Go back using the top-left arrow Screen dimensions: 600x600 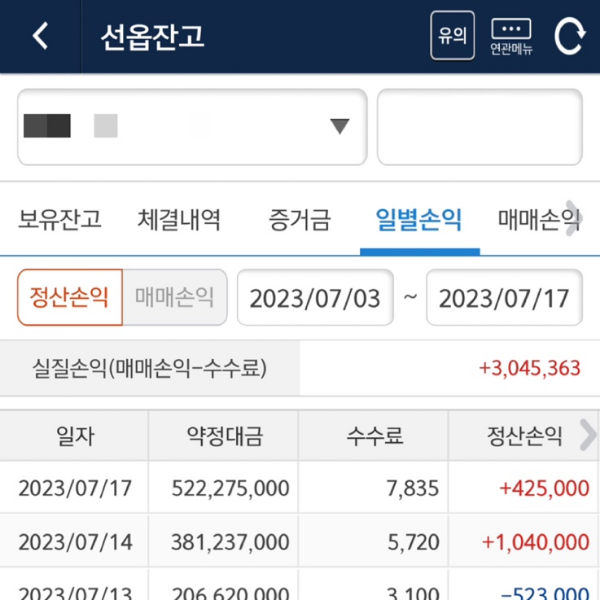(x=40, y=36)
